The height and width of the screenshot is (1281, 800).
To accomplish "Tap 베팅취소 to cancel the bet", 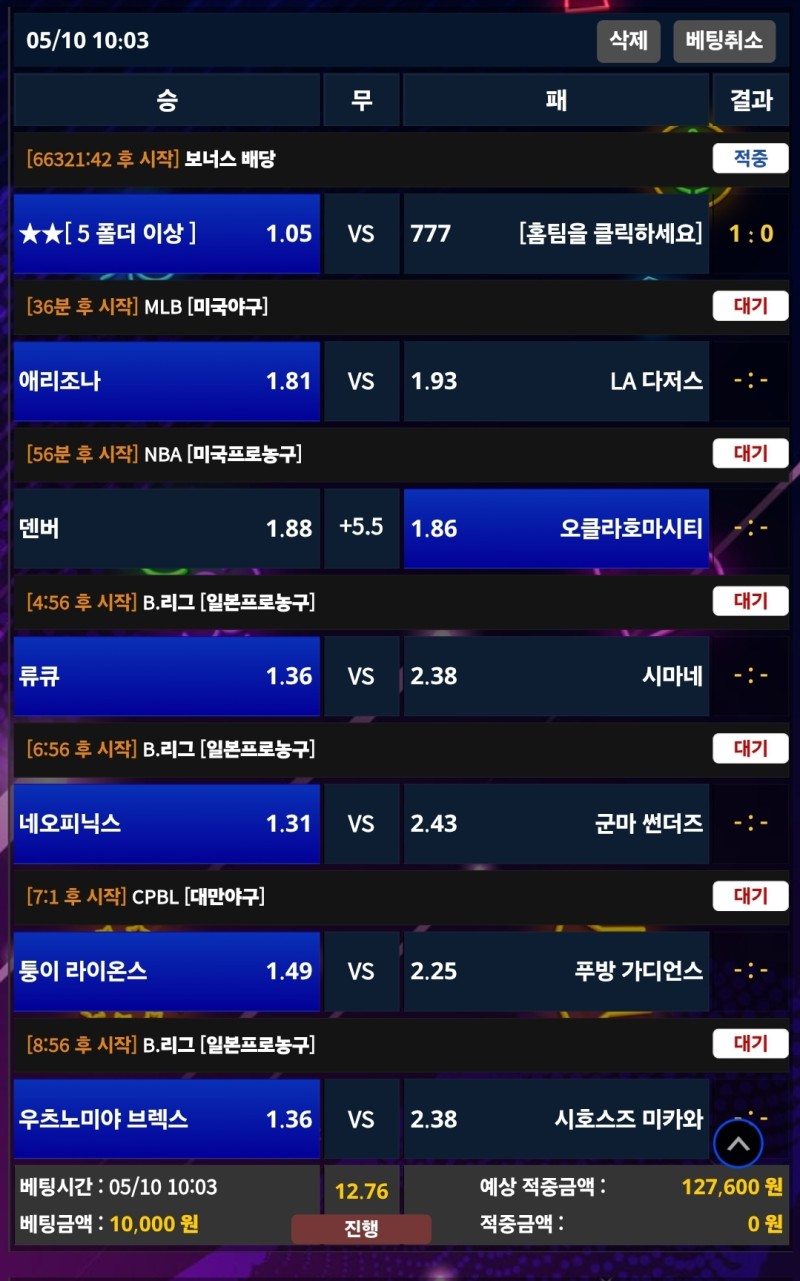I will click(x=724, y=41).
